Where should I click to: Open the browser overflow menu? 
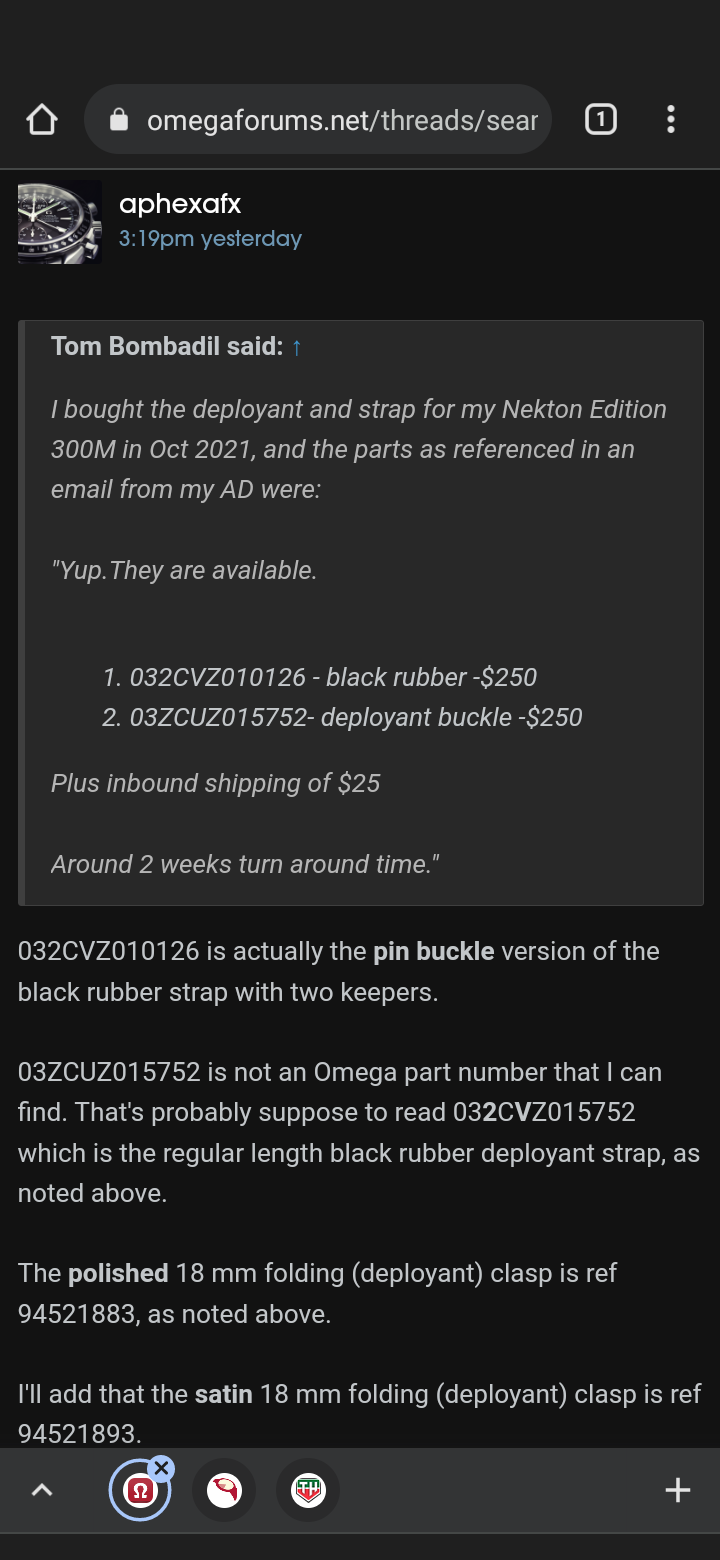670,120
